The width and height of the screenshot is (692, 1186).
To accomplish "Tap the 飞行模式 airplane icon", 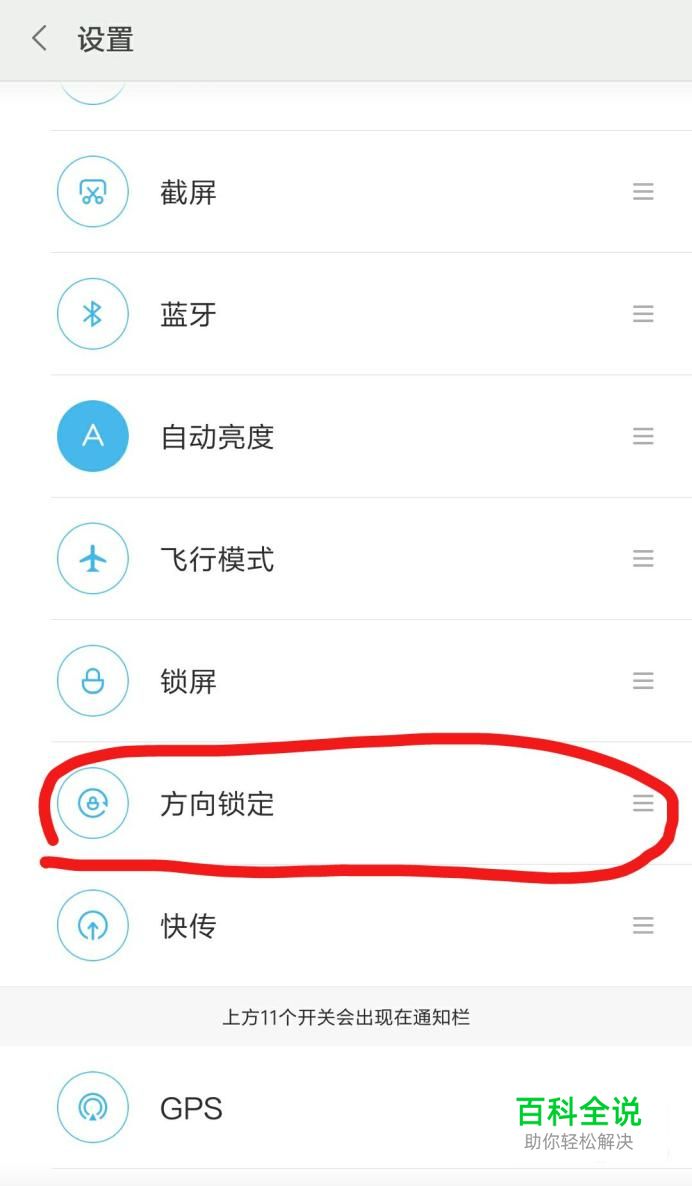I will click(x=93, y=559).
